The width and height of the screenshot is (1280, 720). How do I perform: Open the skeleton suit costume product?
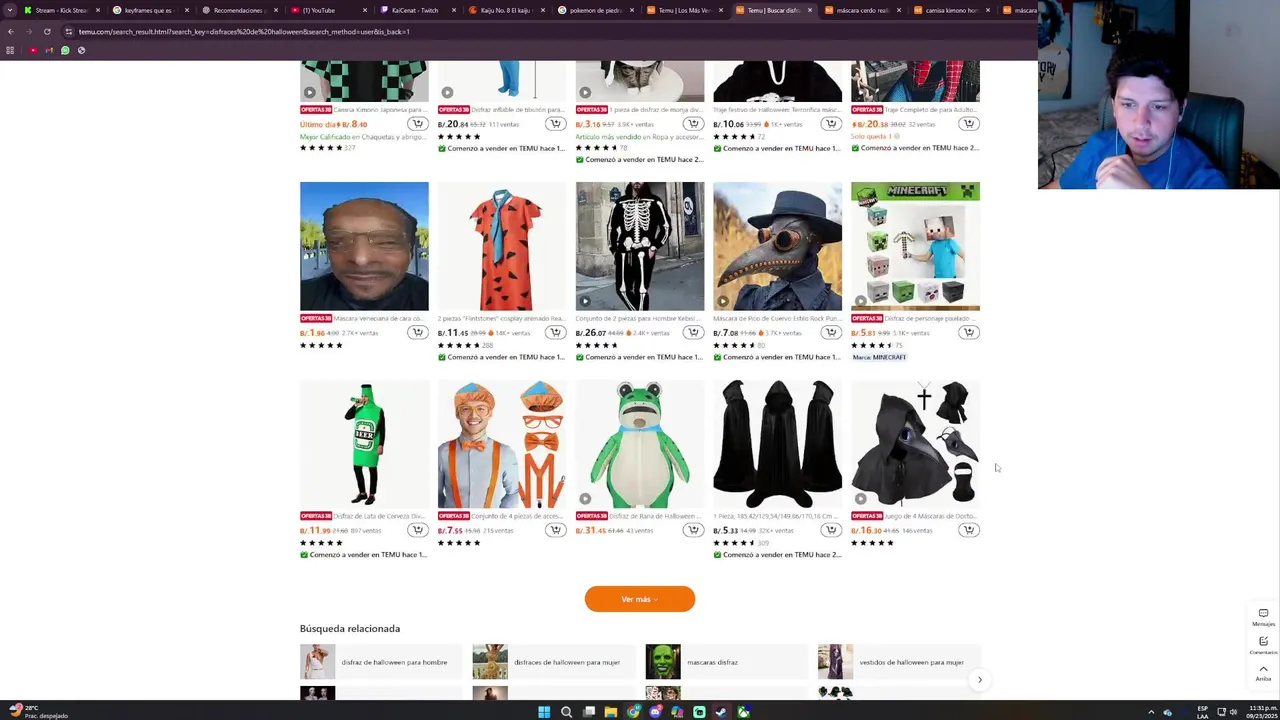(x=639, y=246)
